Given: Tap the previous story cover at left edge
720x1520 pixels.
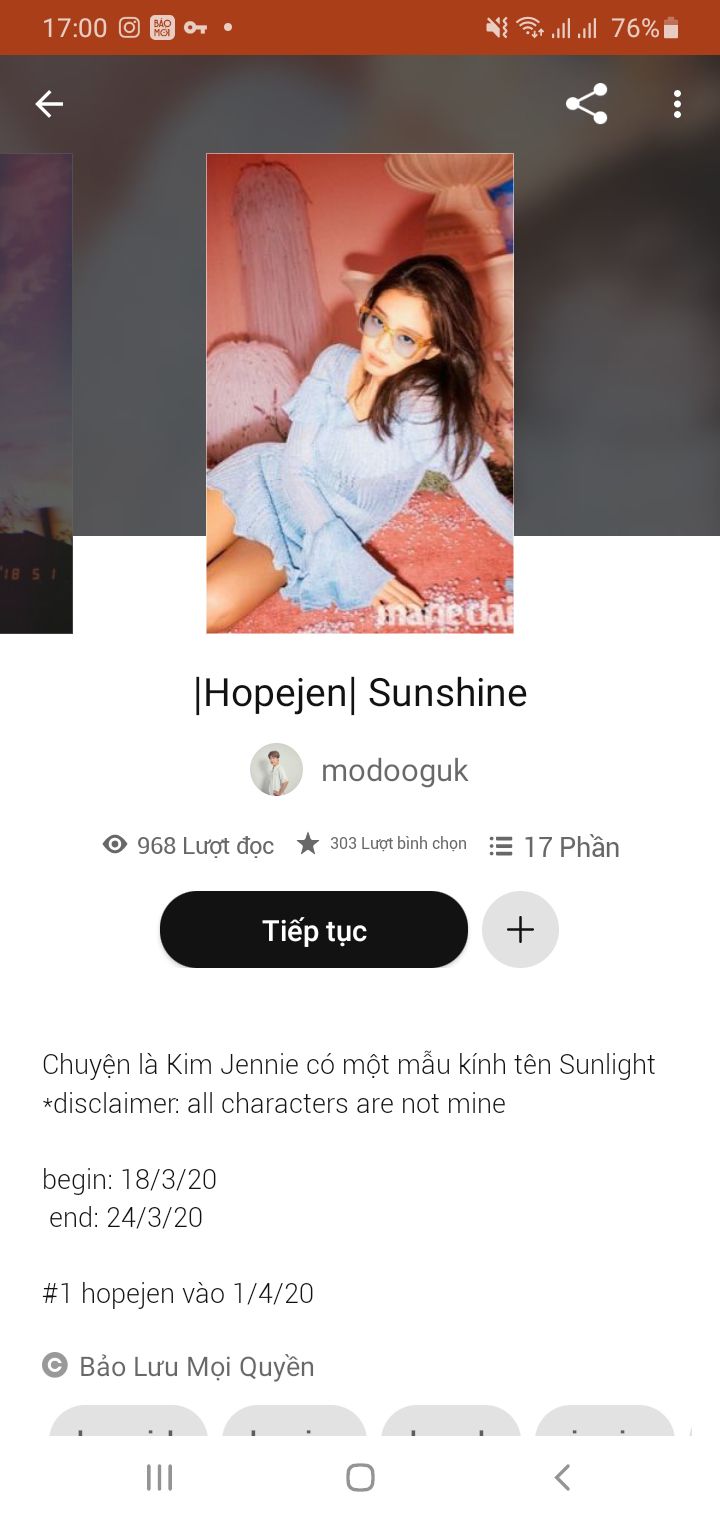Looking at the screenshot, I should point(36,393).
